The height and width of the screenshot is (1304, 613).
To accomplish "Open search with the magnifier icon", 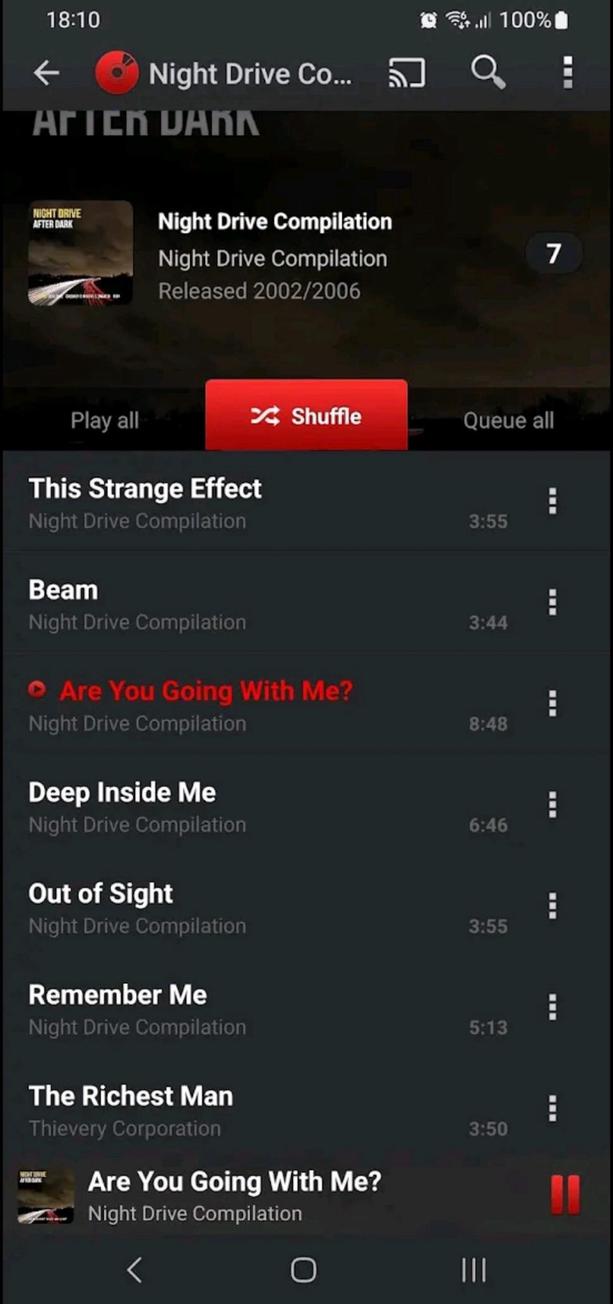I will [x=488, y=73].
